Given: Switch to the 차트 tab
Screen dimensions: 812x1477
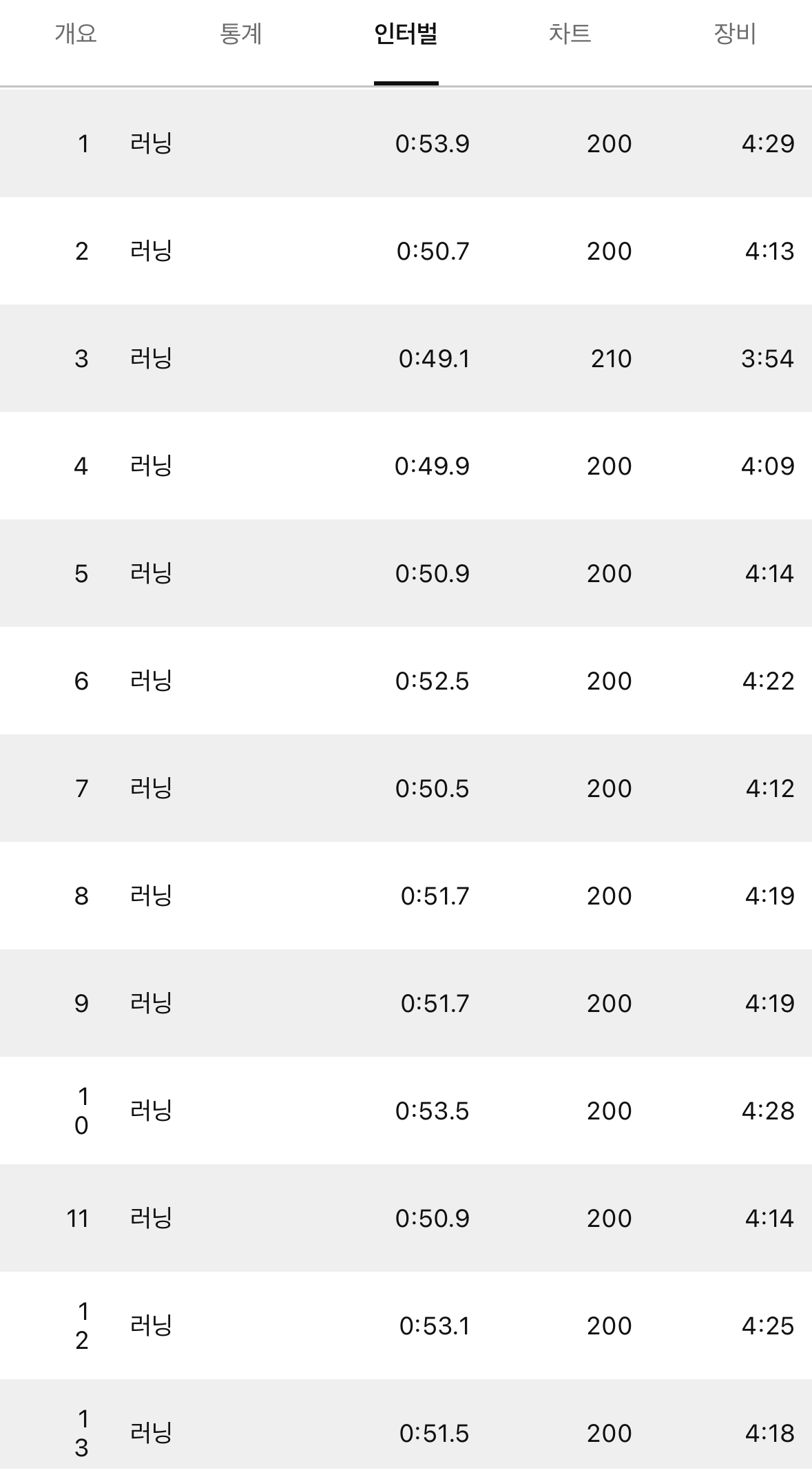Looking at the screenshot, I should pyautogui.click(x=570, y=34).
